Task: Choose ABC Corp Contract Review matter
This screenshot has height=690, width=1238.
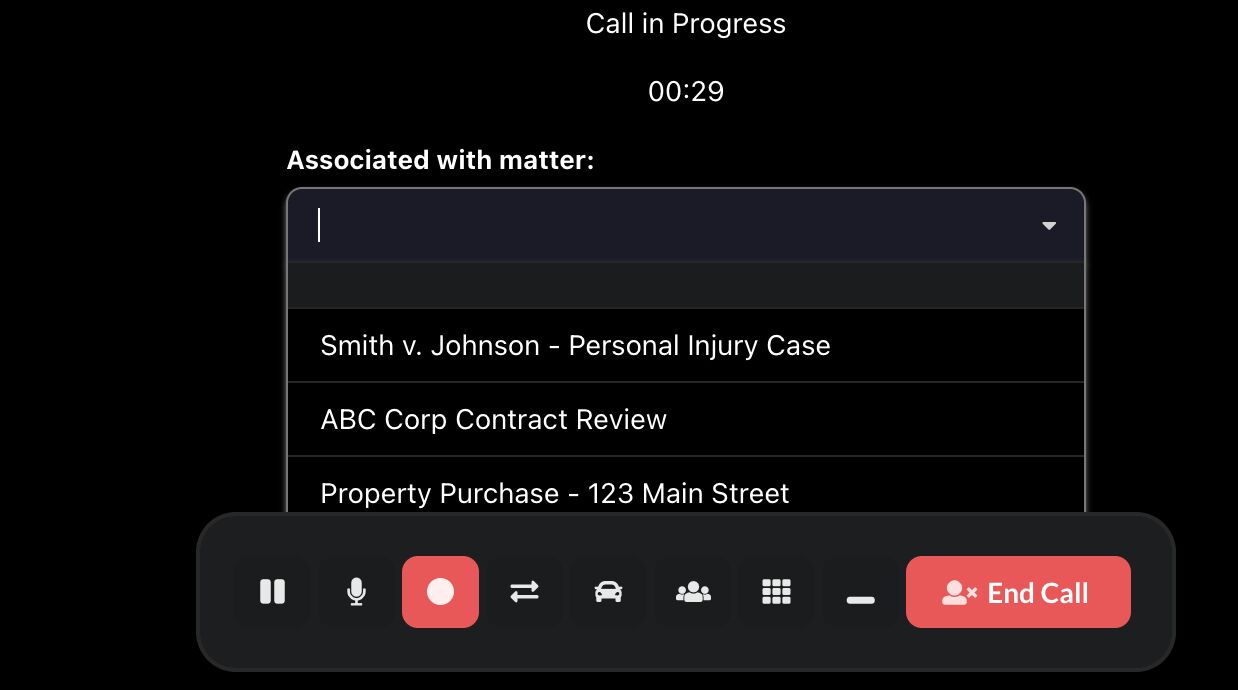Action: [x=493, y=420]
